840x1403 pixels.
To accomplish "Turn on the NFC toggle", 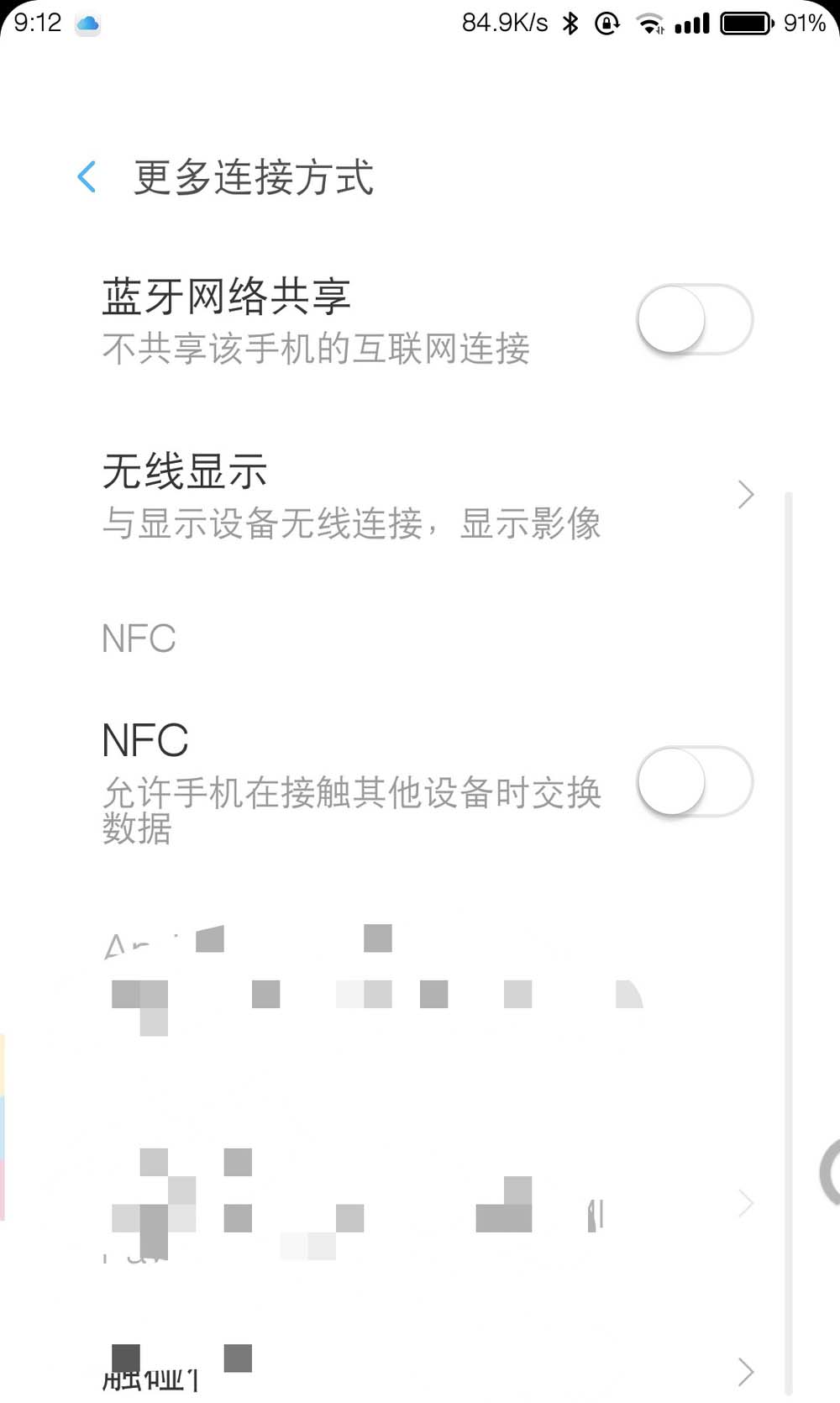I will (x=694, y=782).
